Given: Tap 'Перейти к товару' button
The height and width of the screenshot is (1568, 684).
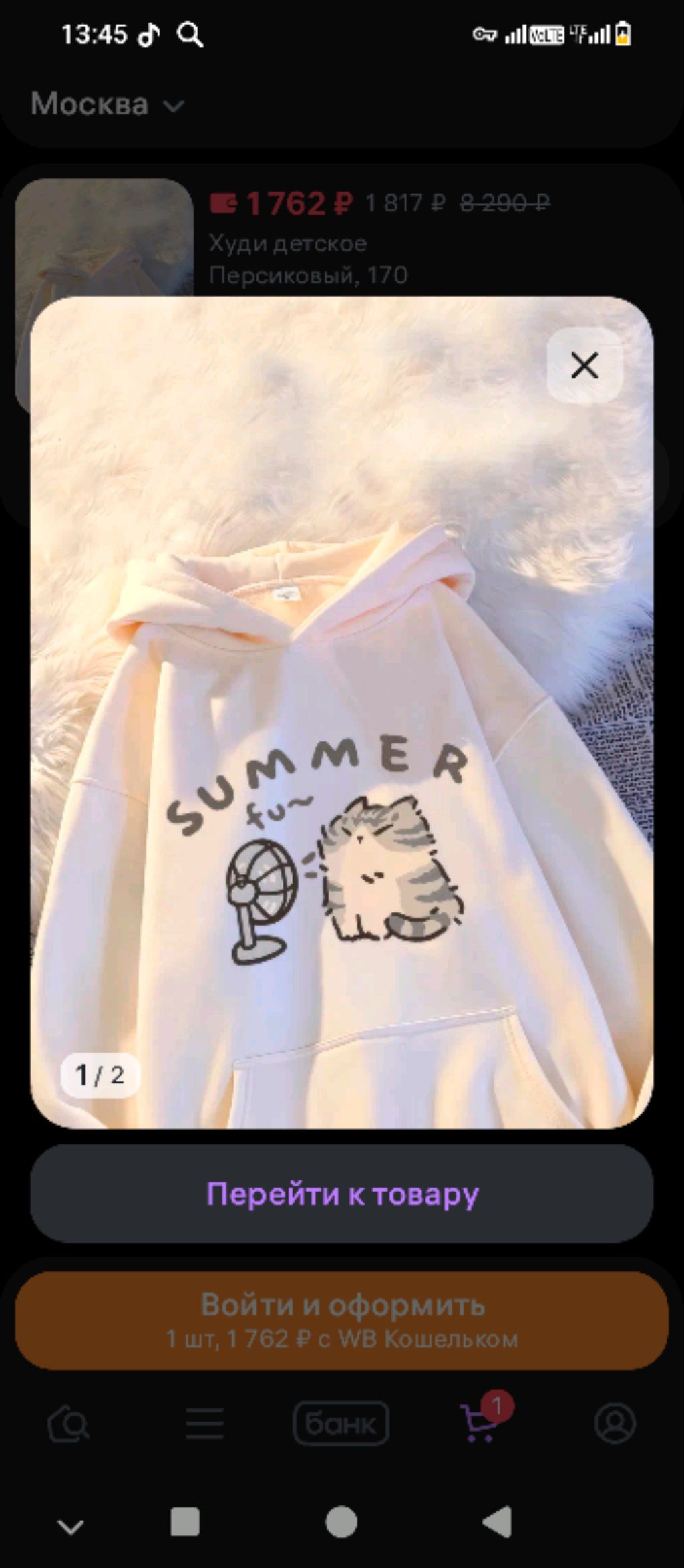Looking at the screenshot, I should click(341, 1194).
